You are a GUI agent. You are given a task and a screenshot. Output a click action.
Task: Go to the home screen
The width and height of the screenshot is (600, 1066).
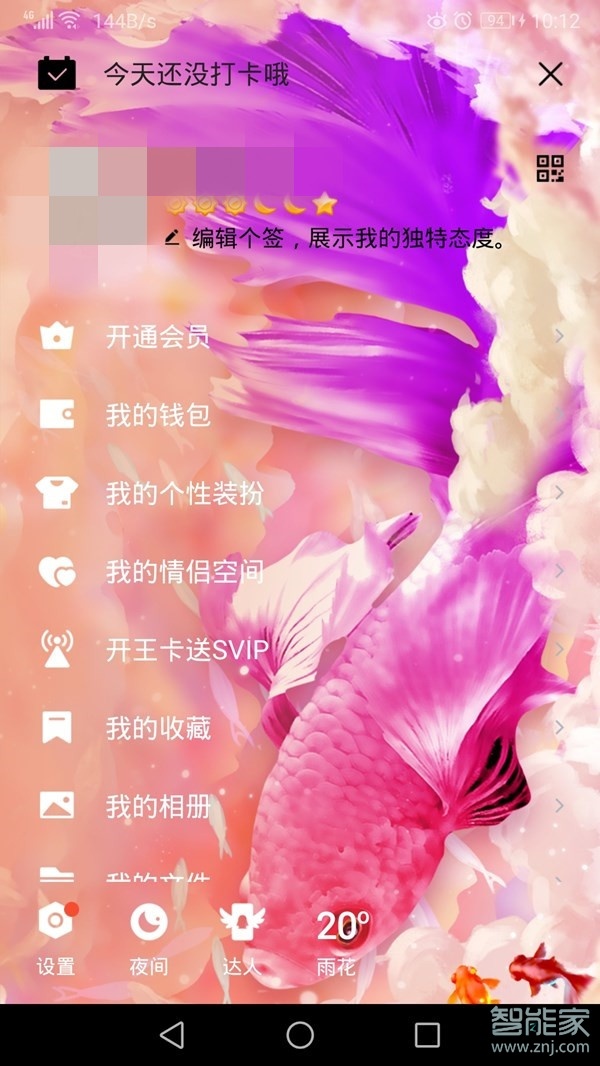(x=300, y=1034)
